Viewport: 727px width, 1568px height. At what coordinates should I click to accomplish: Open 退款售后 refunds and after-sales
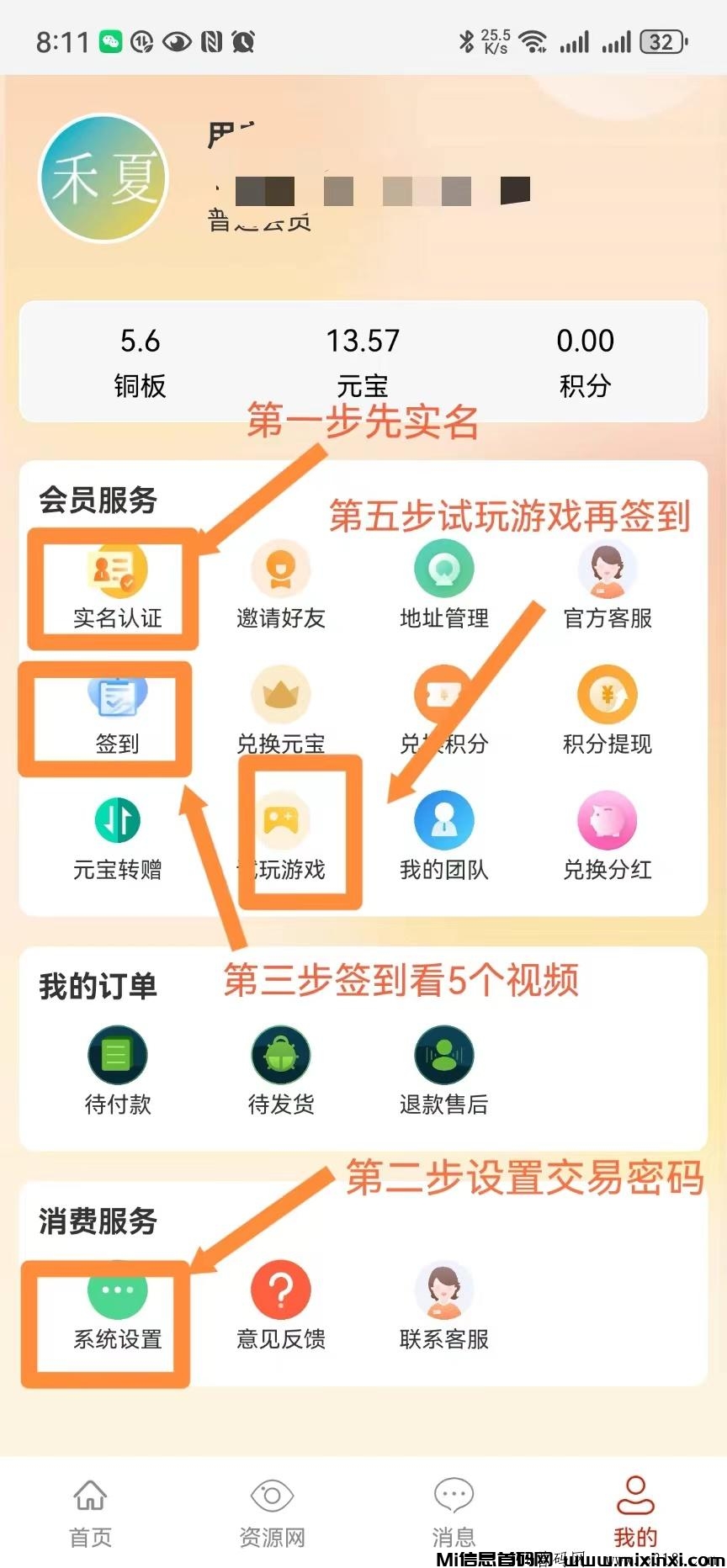443,1073
